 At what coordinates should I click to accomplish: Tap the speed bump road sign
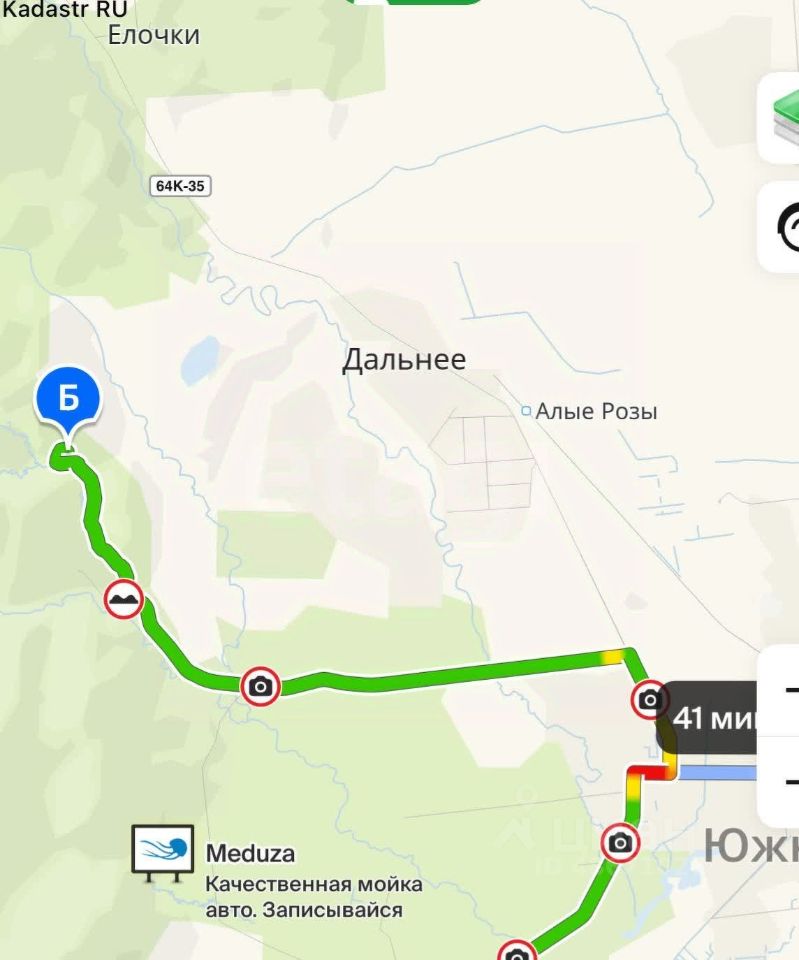124,600
